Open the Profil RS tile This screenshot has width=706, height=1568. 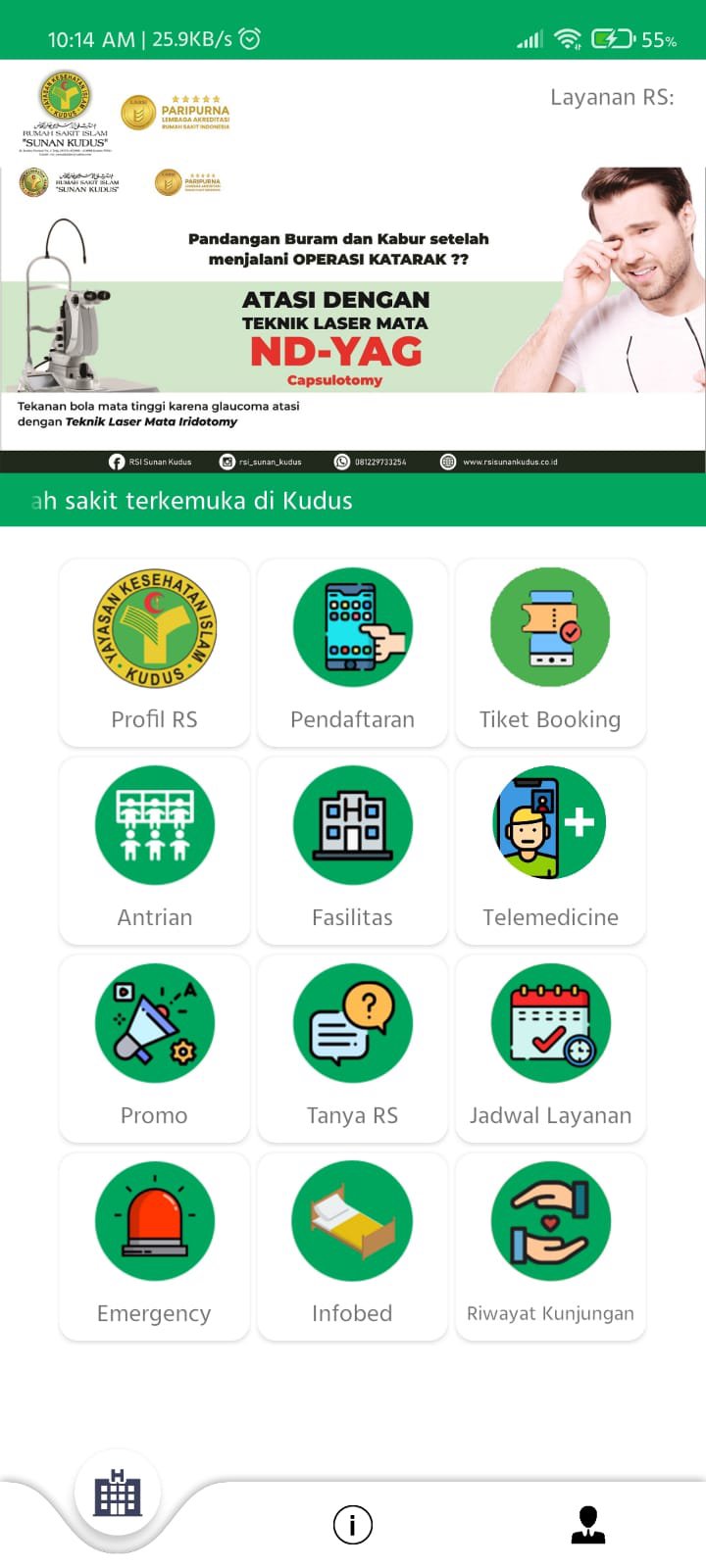[x=155, y=653]
